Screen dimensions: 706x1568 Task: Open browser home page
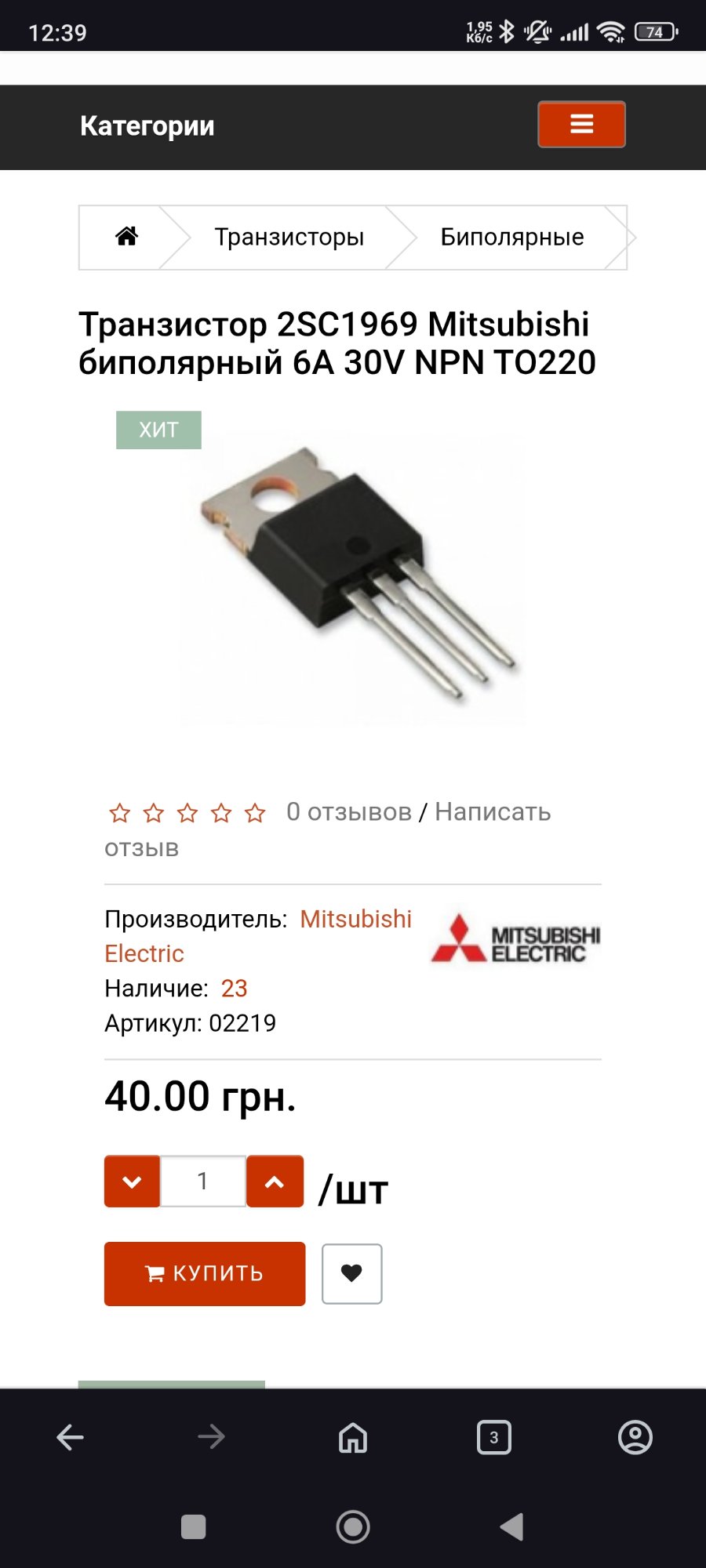(x=353, y=1437)
